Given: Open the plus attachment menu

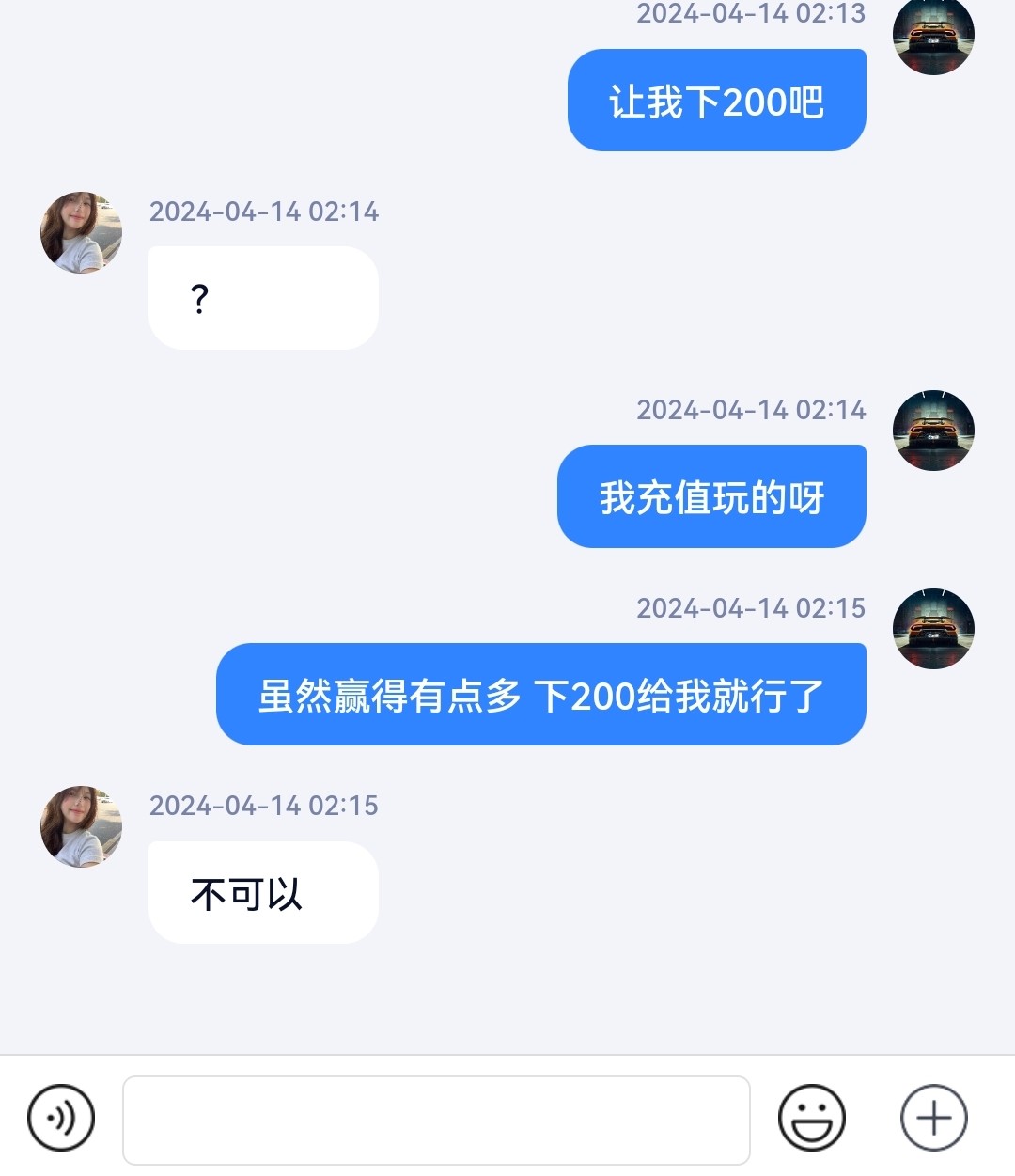Looking at the screenshot, I should [933, 1118].
